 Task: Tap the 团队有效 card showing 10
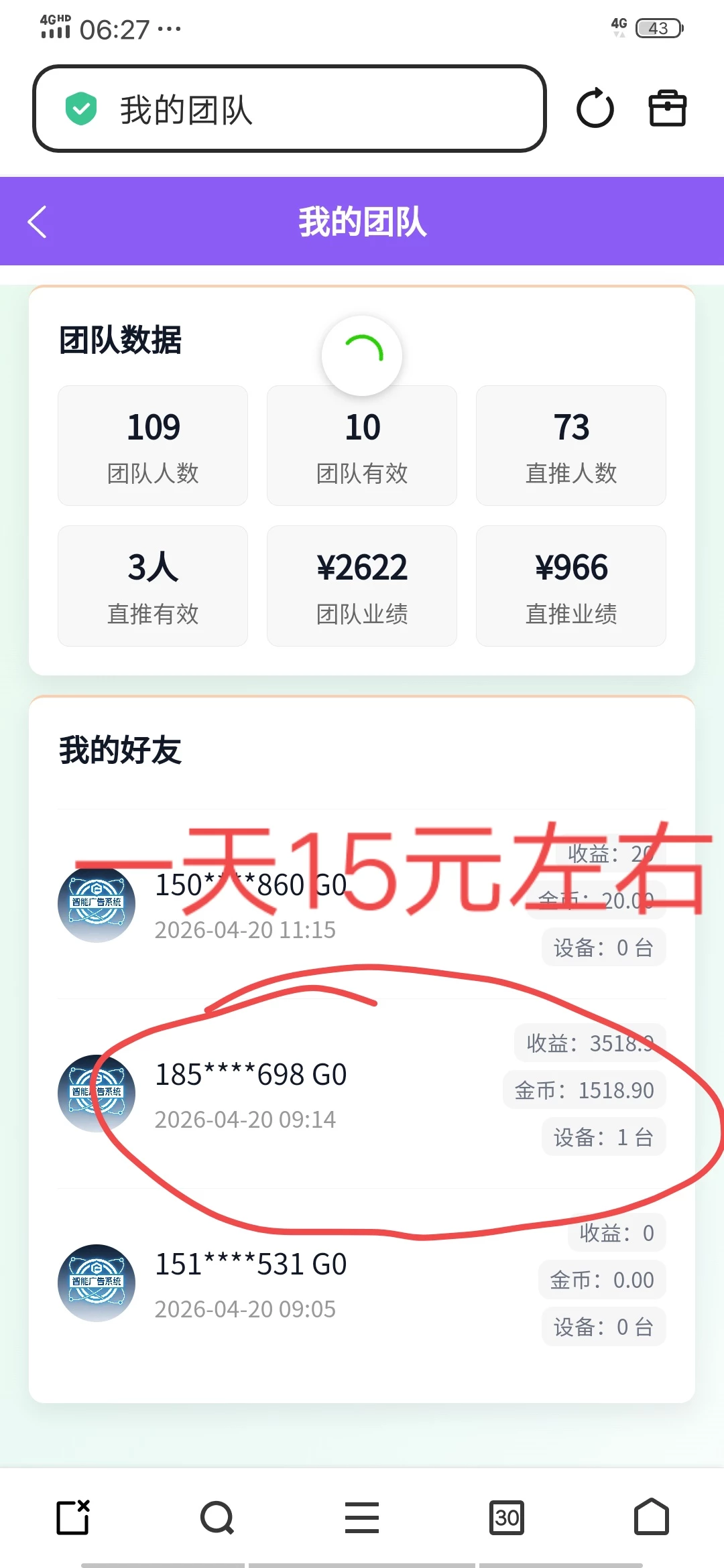(361, 444)
